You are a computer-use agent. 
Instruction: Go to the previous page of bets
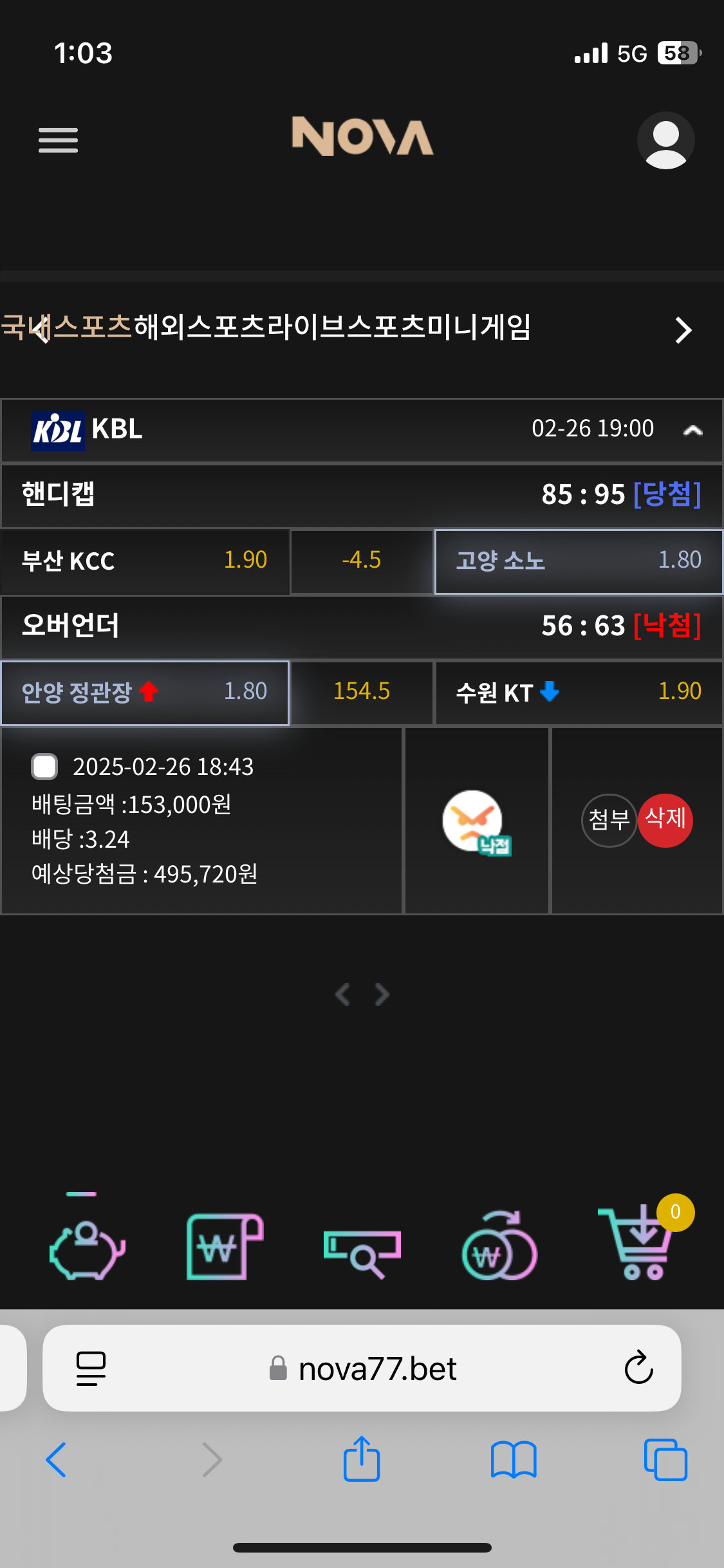(342, 994)
